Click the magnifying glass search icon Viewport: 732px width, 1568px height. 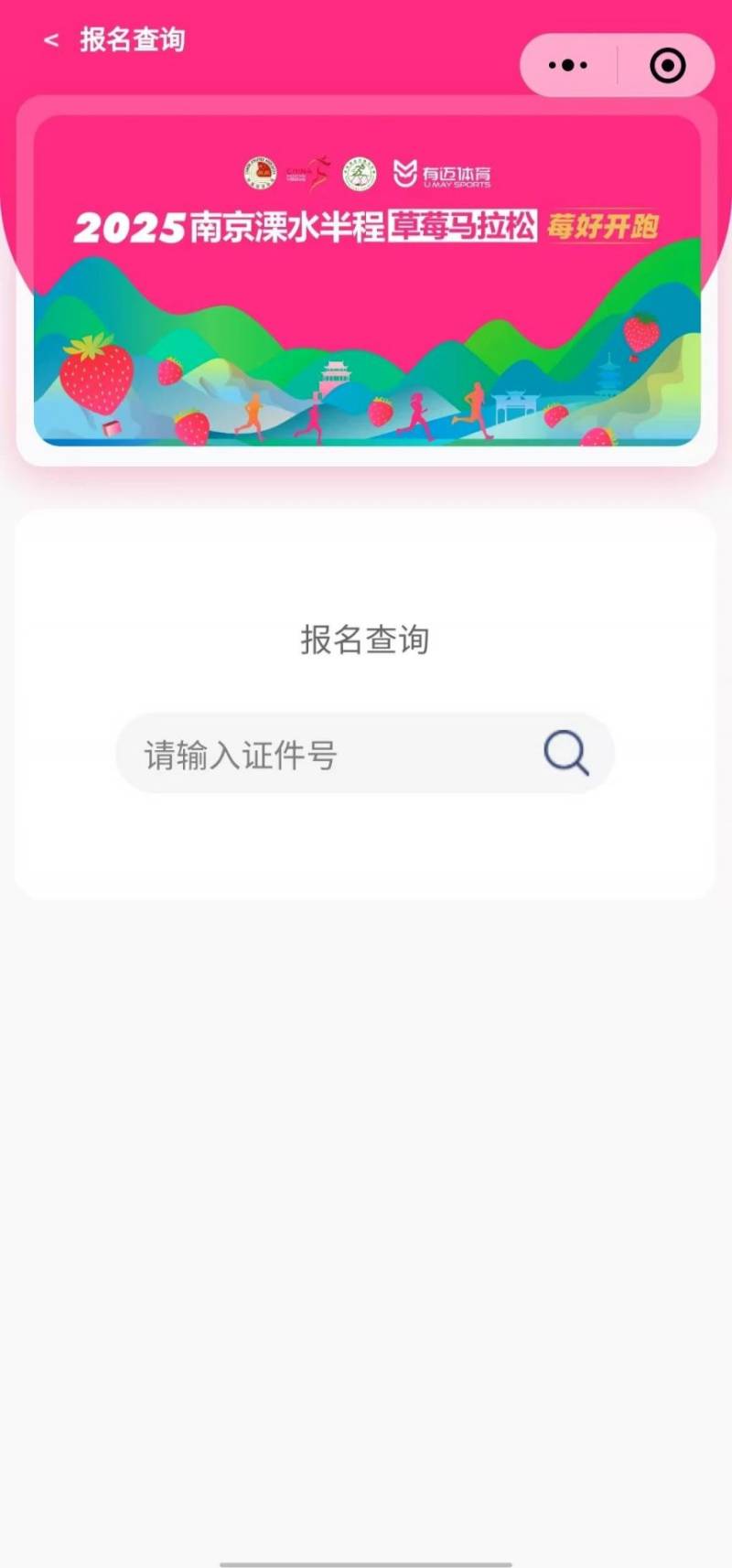pos(567,754)
